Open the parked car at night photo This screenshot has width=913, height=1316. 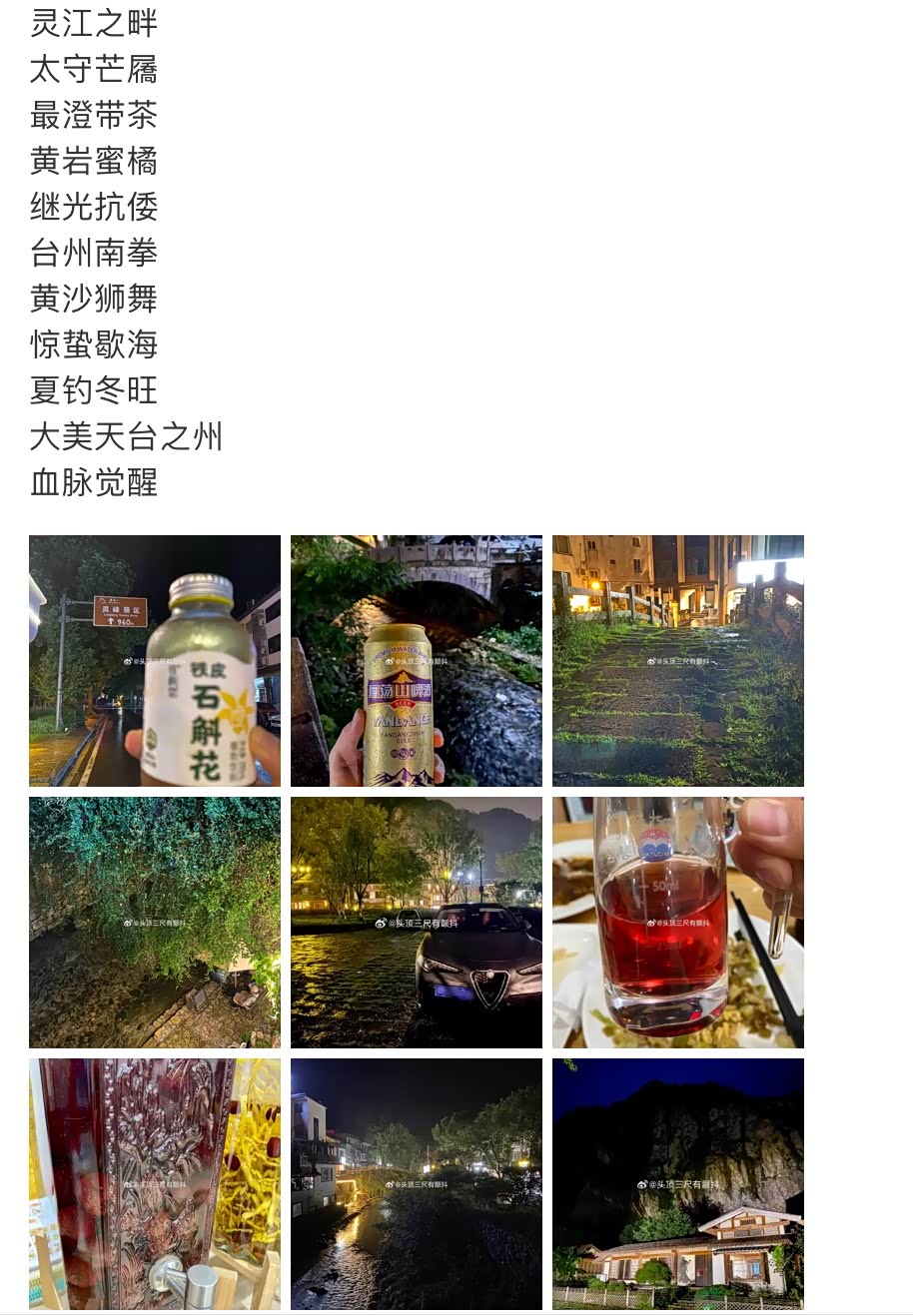pyautogui.click(x=417, y=923)
